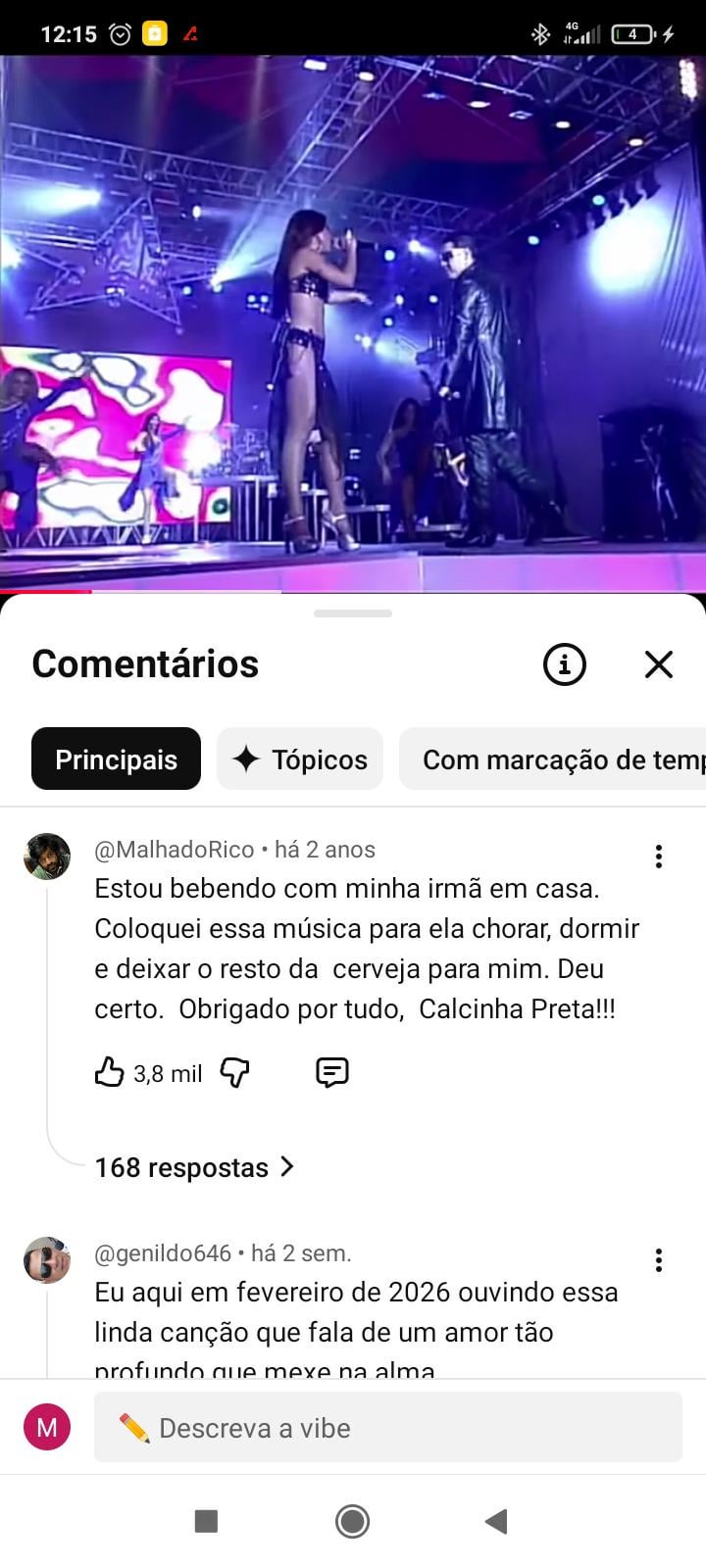The width and height of the screenshot is (706, 1568).
Task: Go back using the system back button
Action: pyautogui.click(x=496, y=1521)
